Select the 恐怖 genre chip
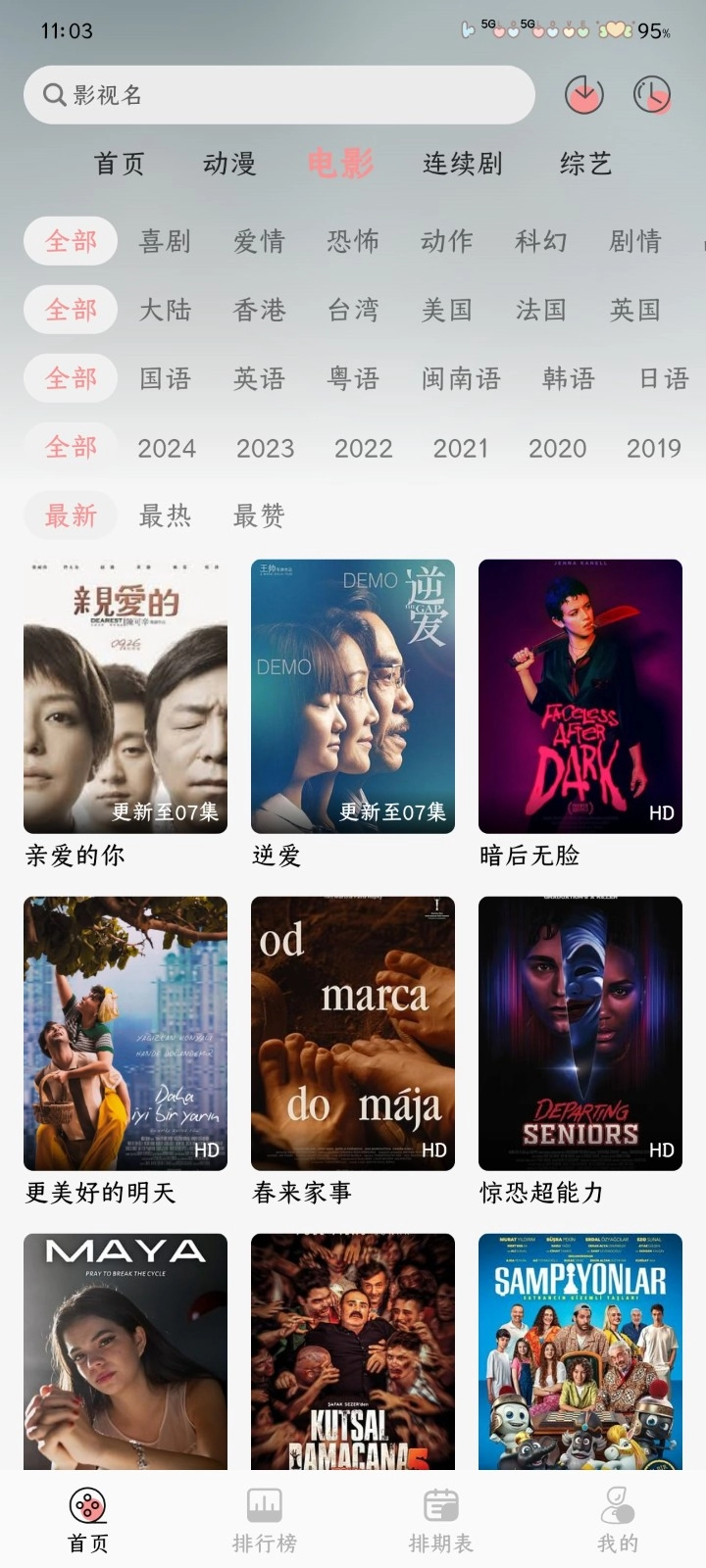The height and width of the screenshot is (1568, 706). pyautogui.click(x=353, y=241)
